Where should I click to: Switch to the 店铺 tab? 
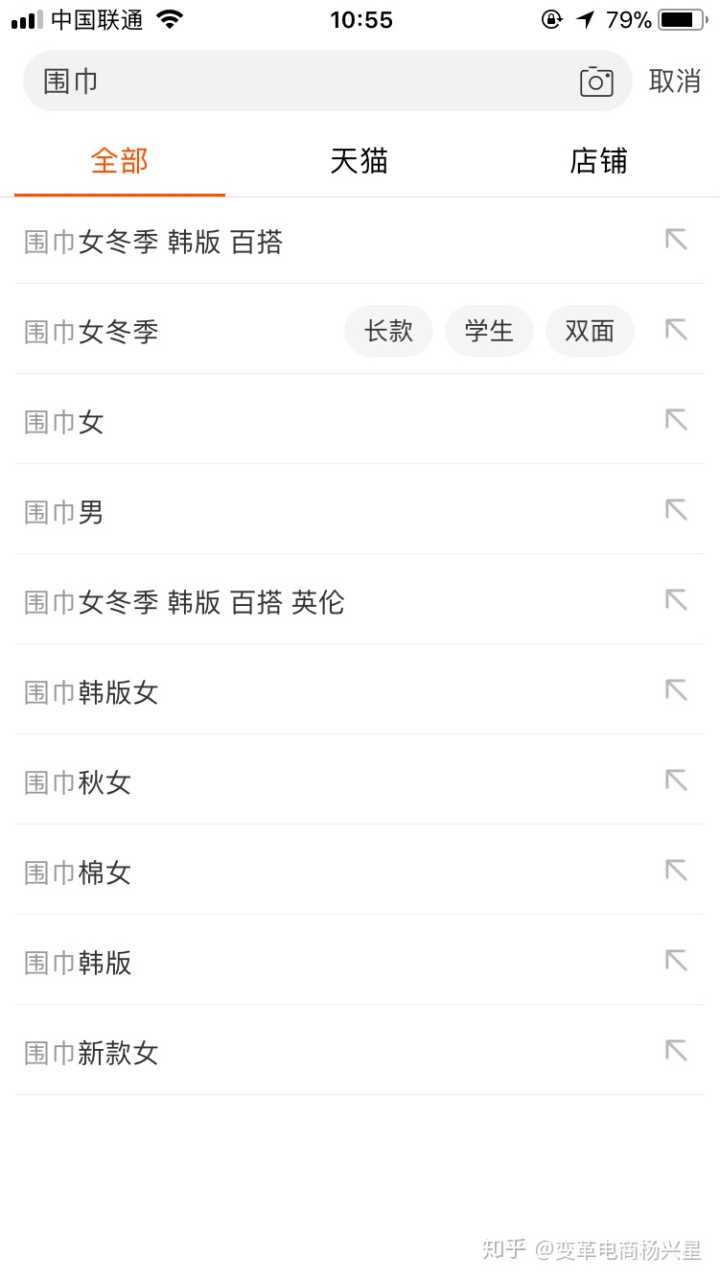[x=598, y=161]
